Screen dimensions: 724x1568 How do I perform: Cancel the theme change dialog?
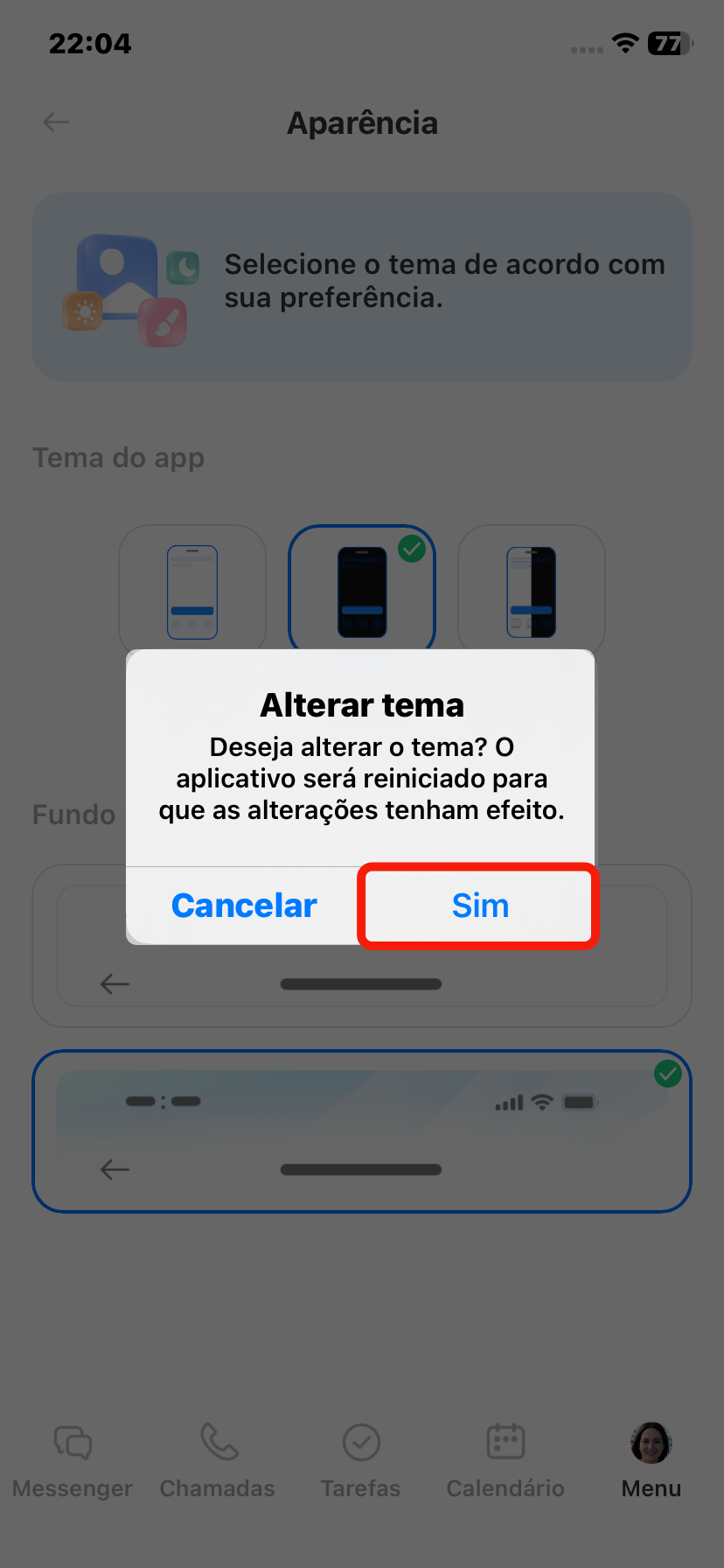tap(244, 906)
